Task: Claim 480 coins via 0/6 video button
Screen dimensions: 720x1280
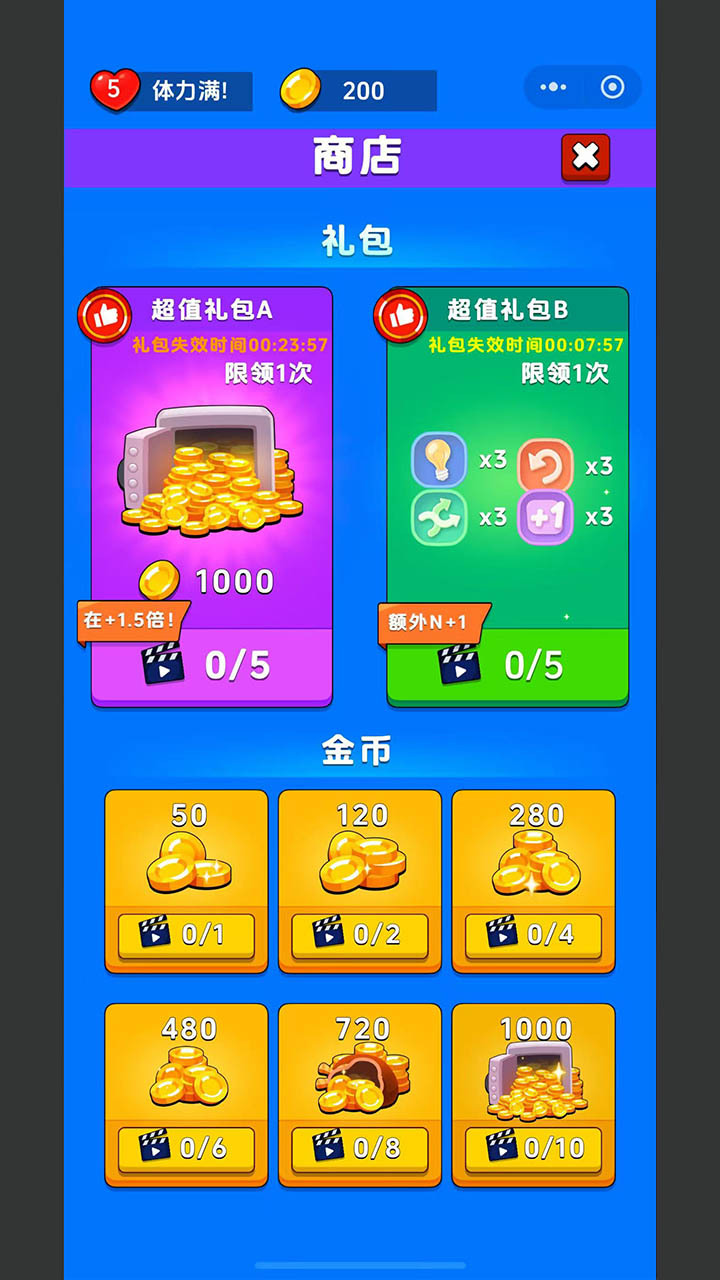Action: coord(186,1148)
